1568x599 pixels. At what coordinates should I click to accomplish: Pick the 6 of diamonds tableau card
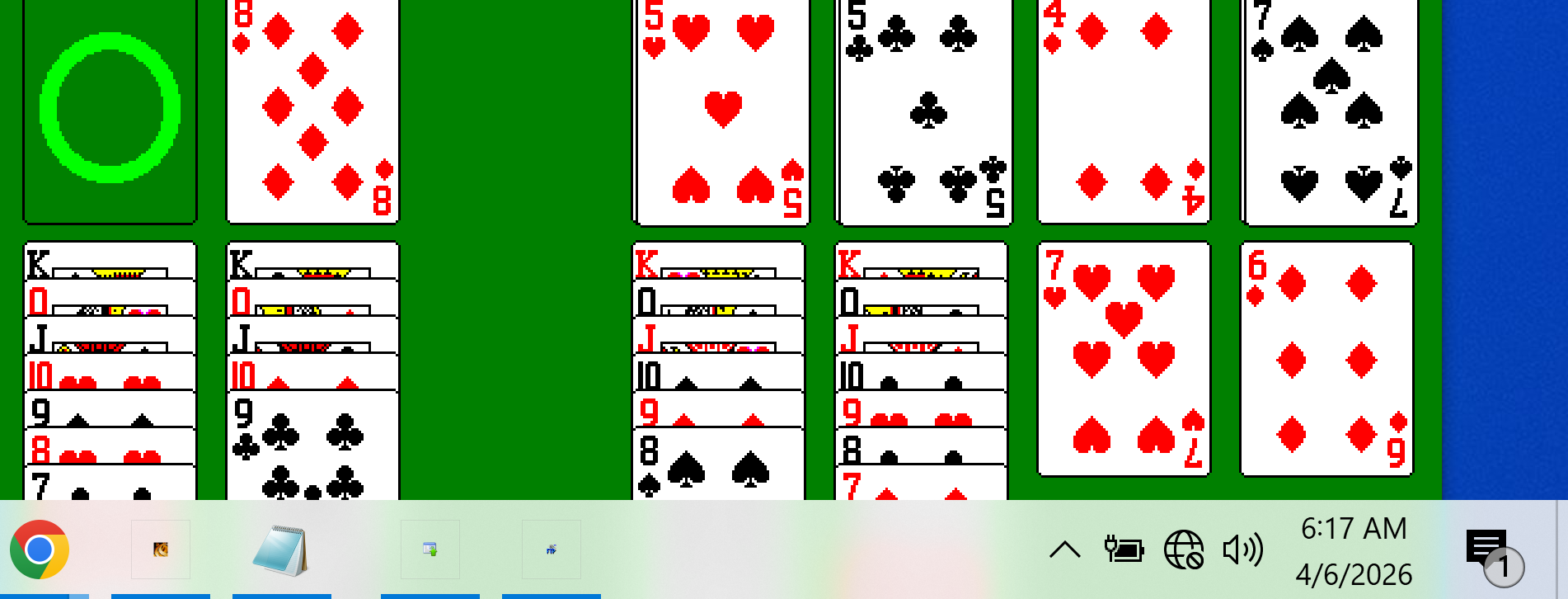(x=1326, y=359)
